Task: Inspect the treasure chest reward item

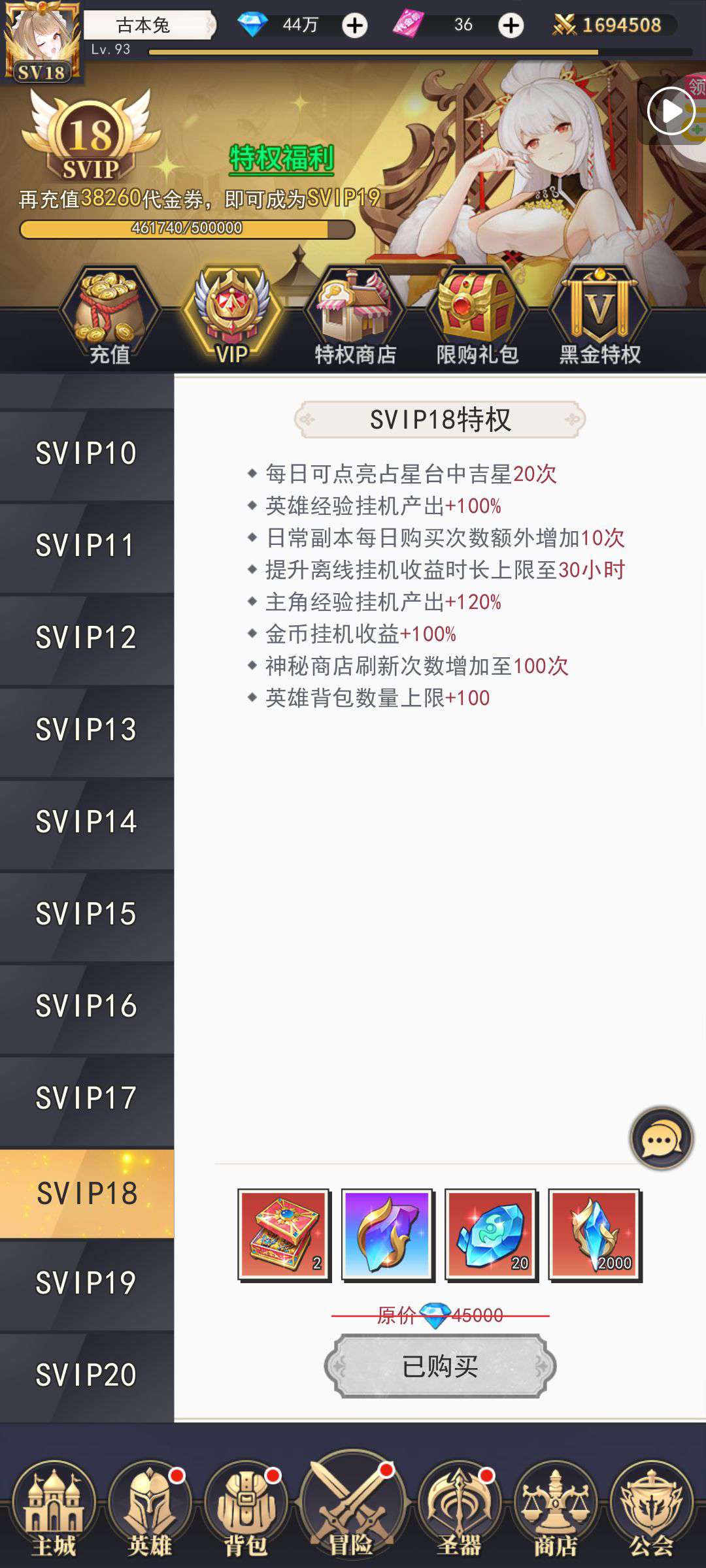Action: pos(284,1234)
